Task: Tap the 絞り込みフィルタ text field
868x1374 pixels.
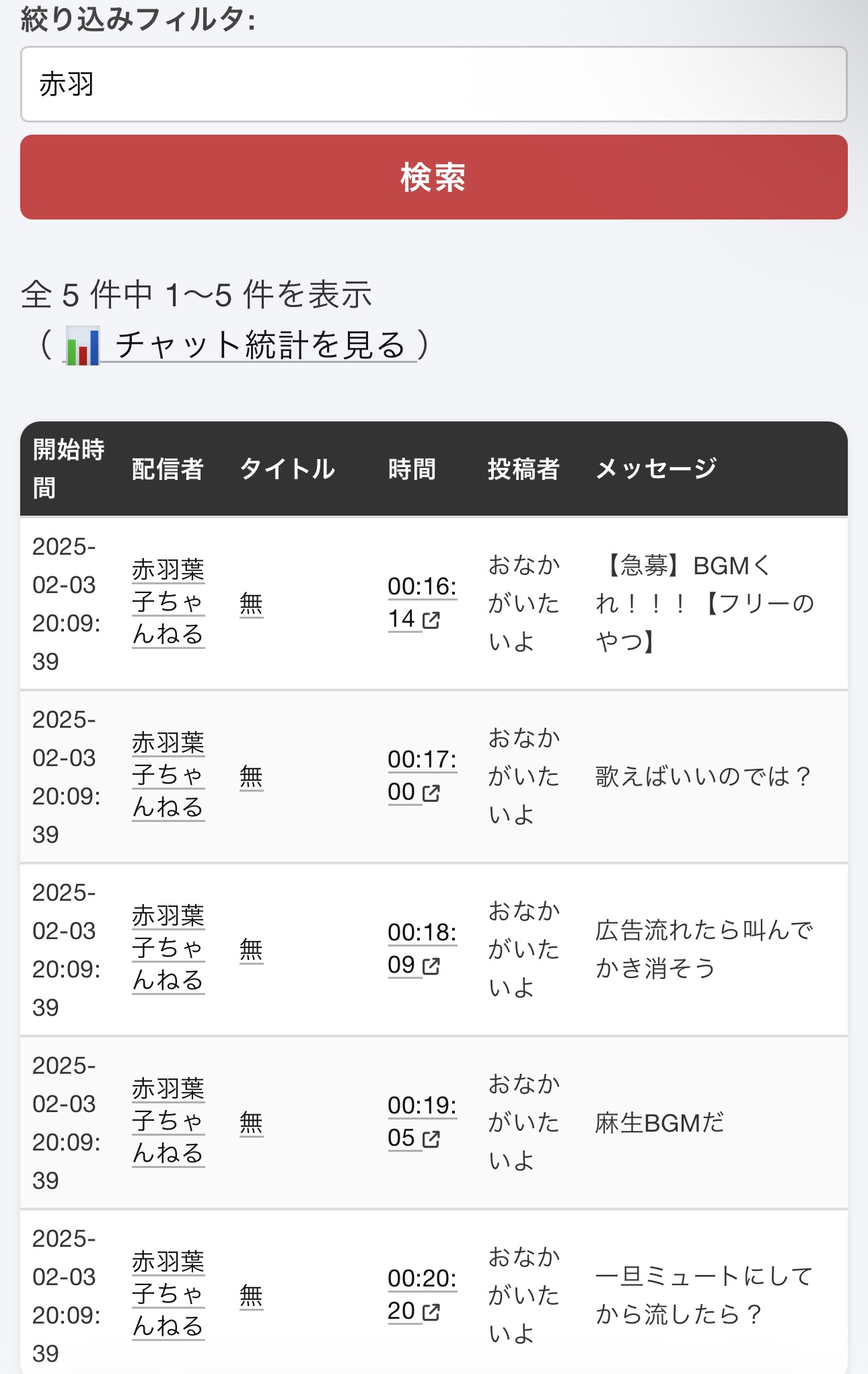Action: click(x=433, y=84)
